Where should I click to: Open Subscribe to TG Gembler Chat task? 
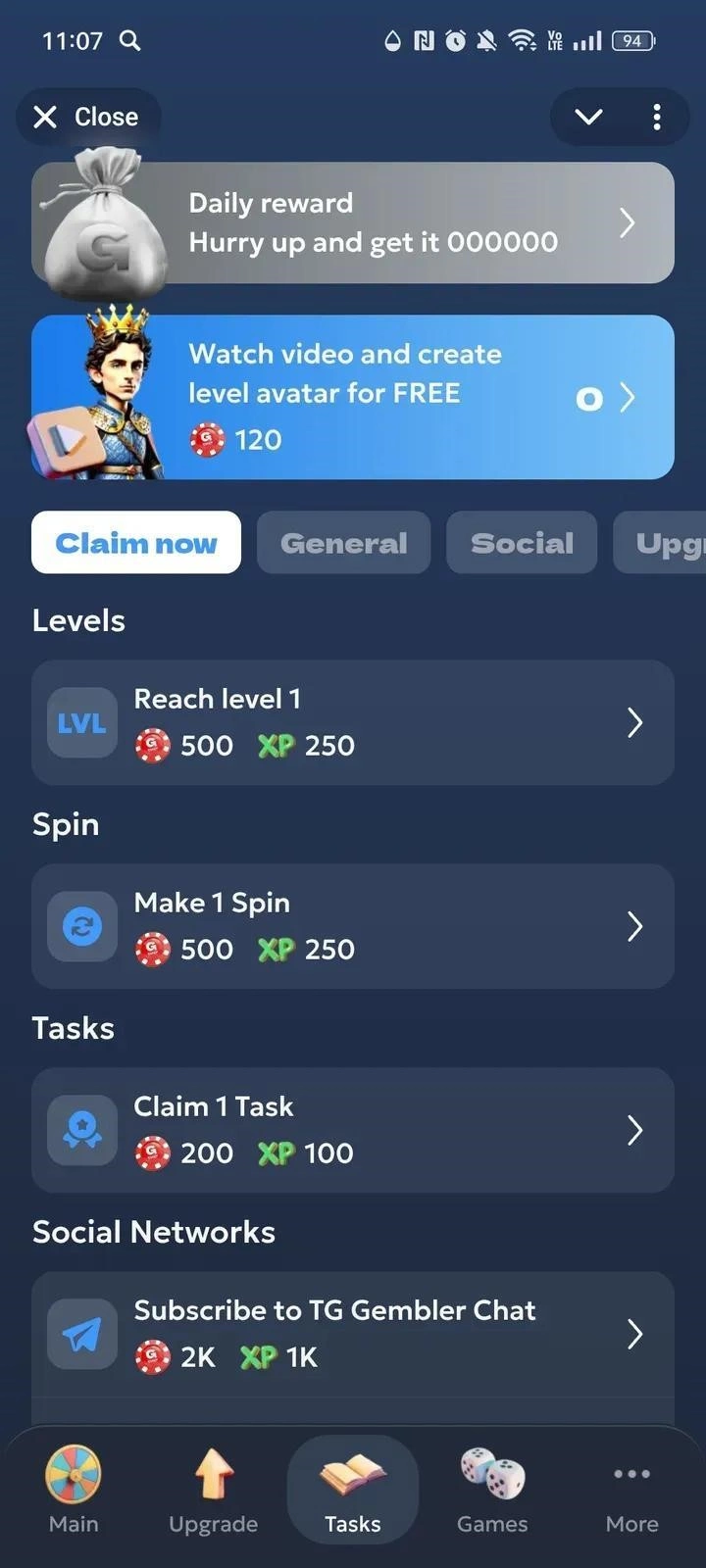pos(353,1334)
